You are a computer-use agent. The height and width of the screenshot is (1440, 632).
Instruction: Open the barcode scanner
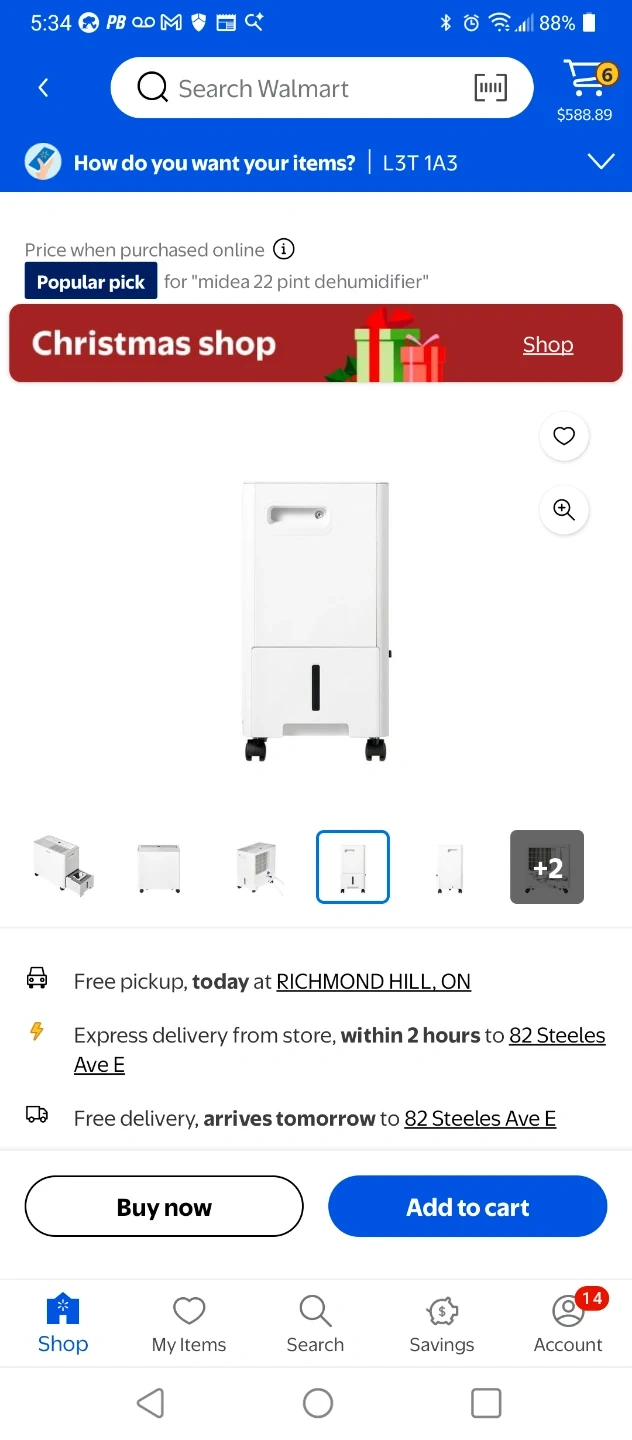(x=490, y=88)
